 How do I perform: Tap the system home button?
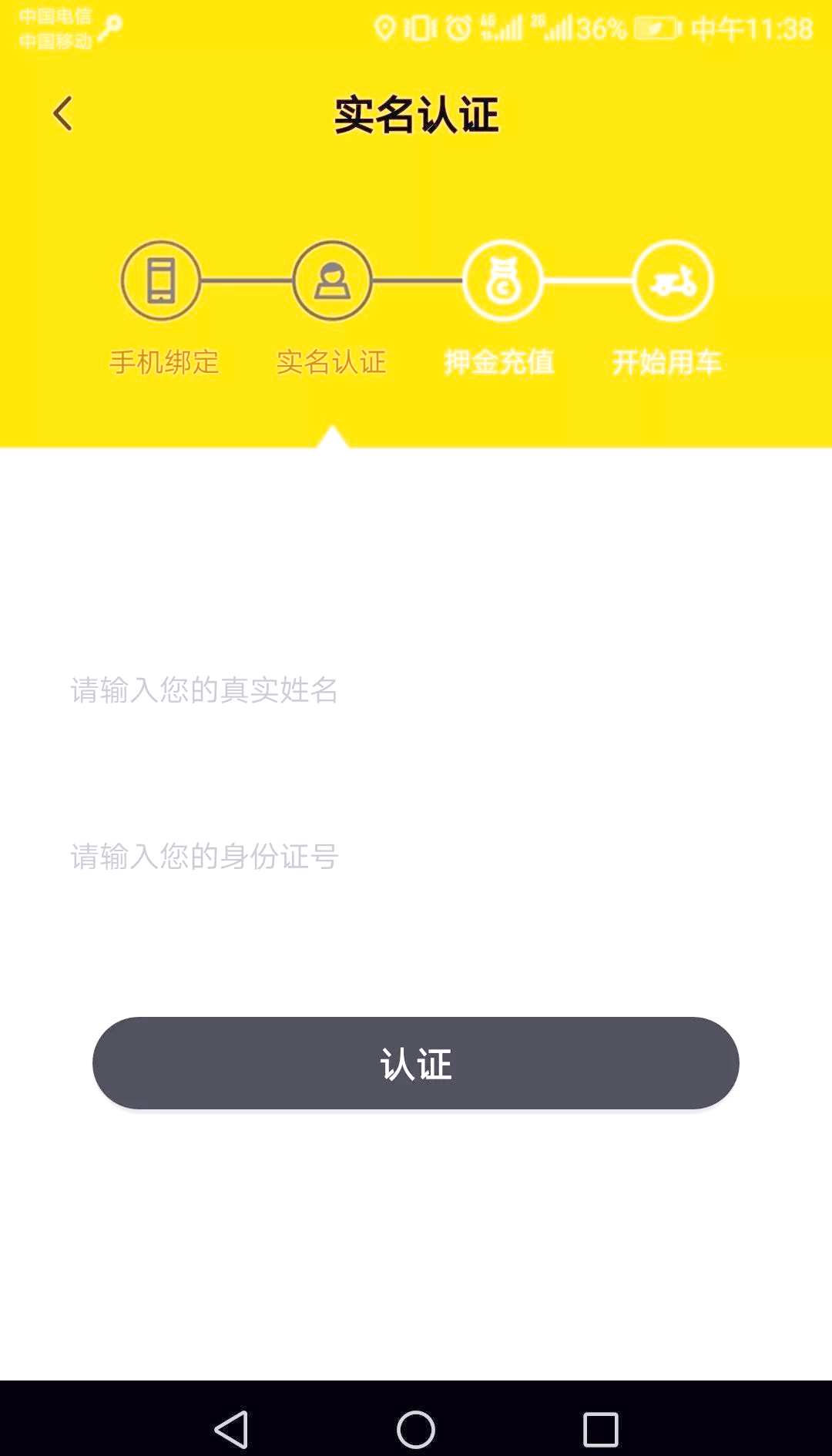[416, 1430]
